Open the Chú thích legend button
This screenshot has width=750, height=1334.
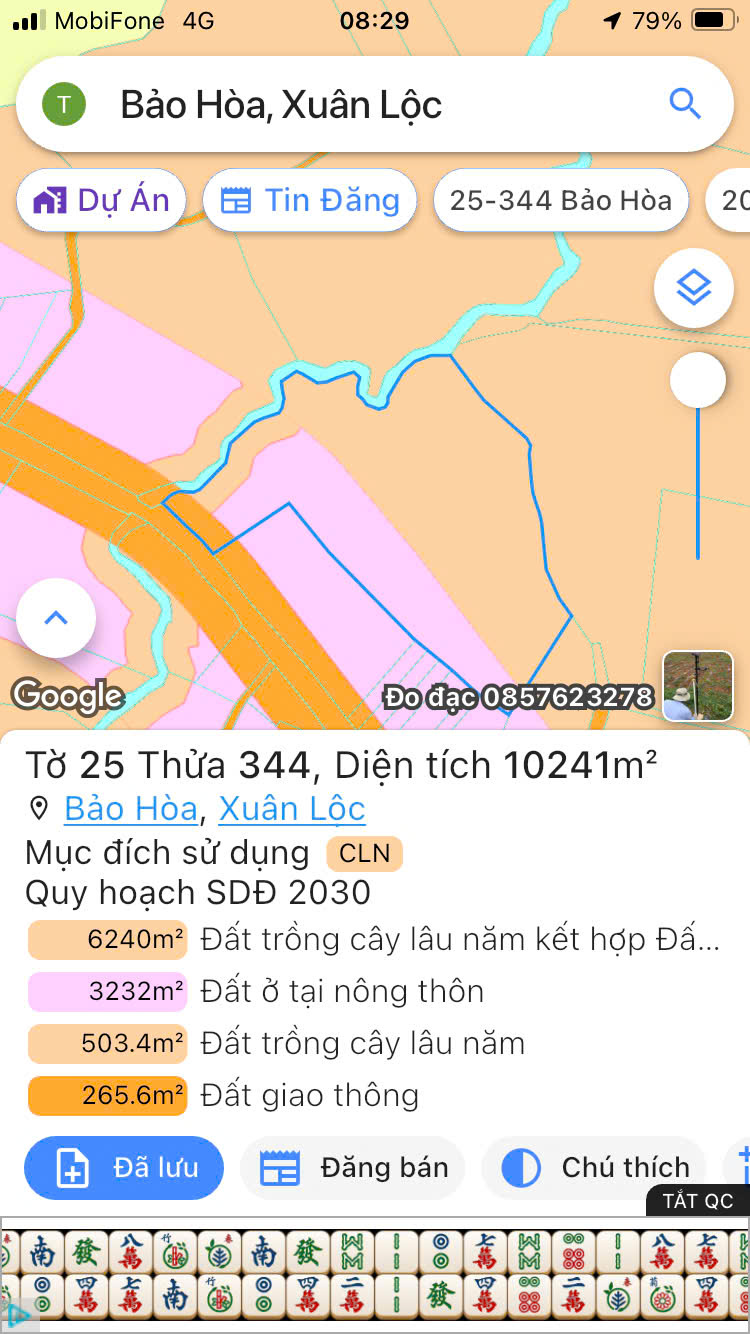pos(594,1168)
